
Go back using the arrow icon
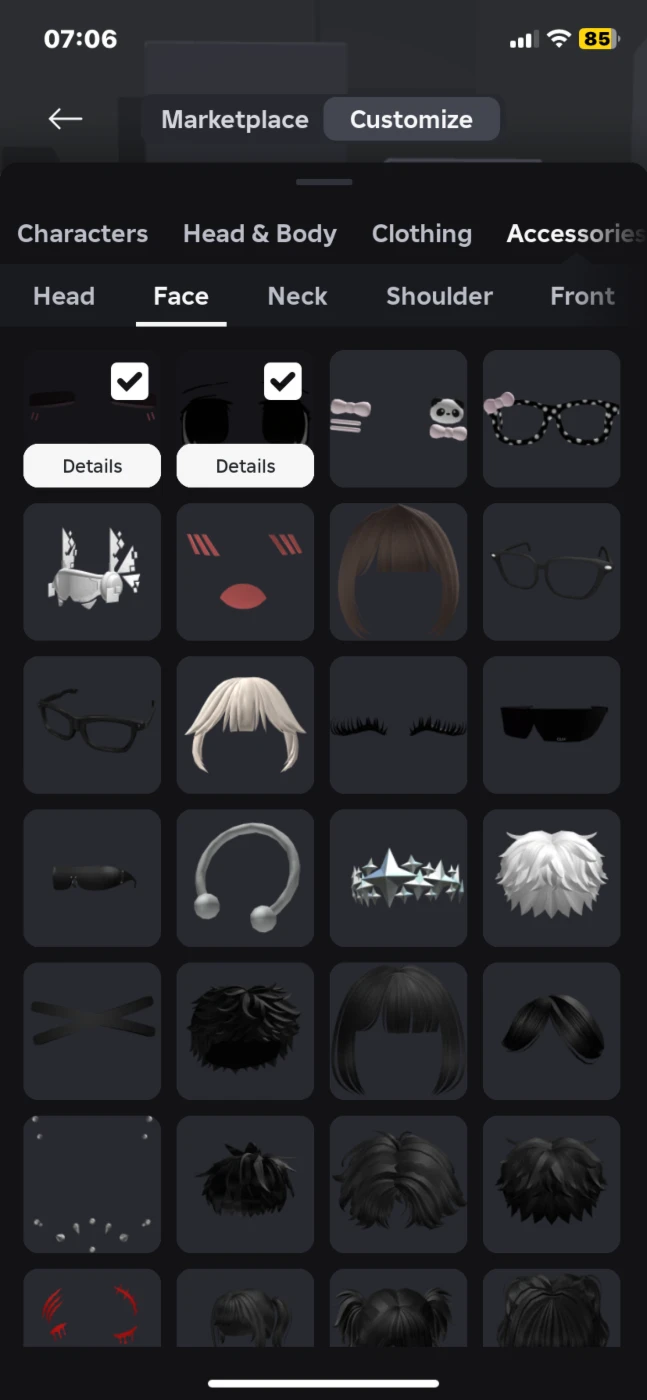click(65, 119)
